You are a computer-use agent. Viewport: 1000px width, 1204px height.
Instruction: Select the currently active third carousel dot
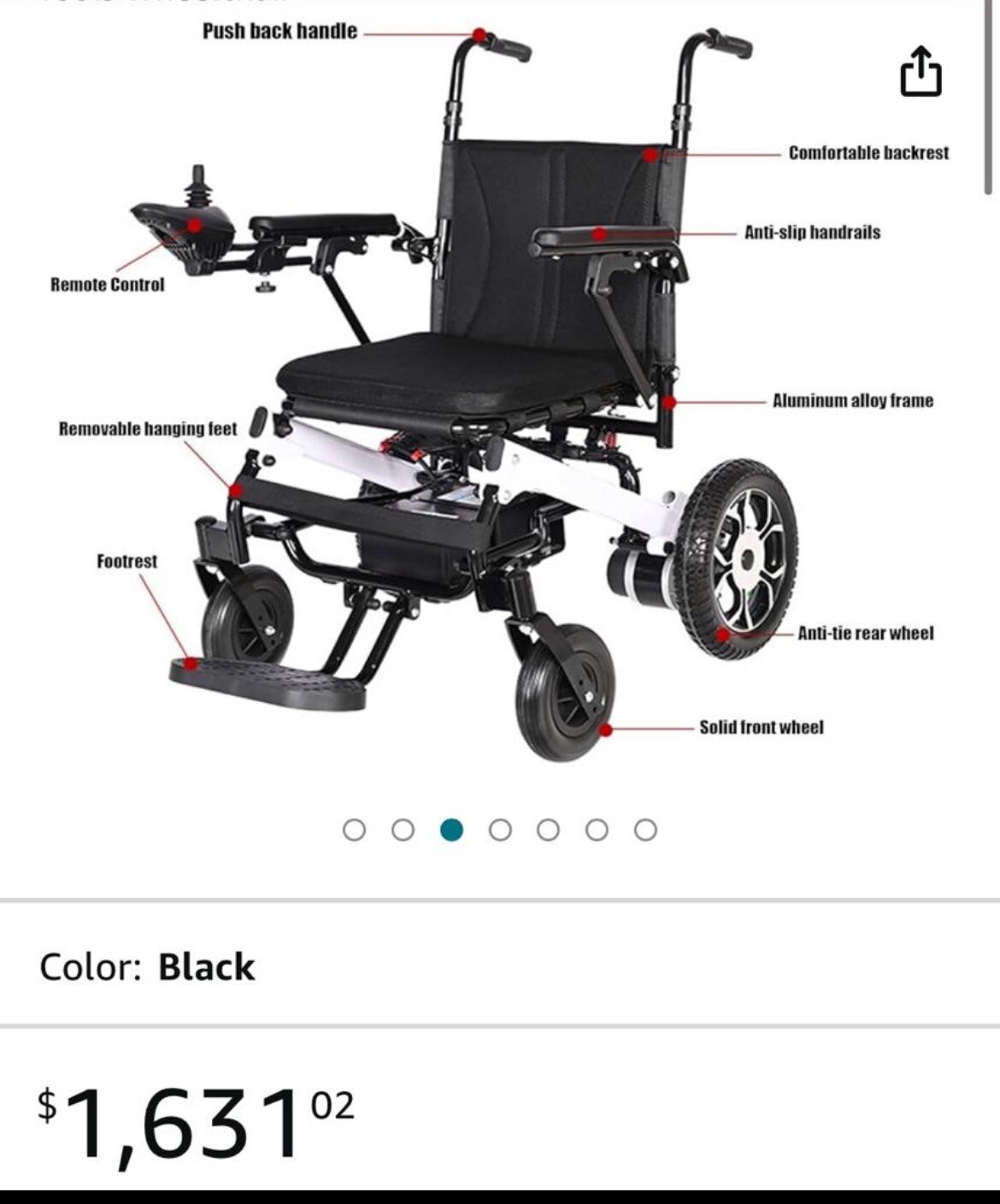[450, 829]
